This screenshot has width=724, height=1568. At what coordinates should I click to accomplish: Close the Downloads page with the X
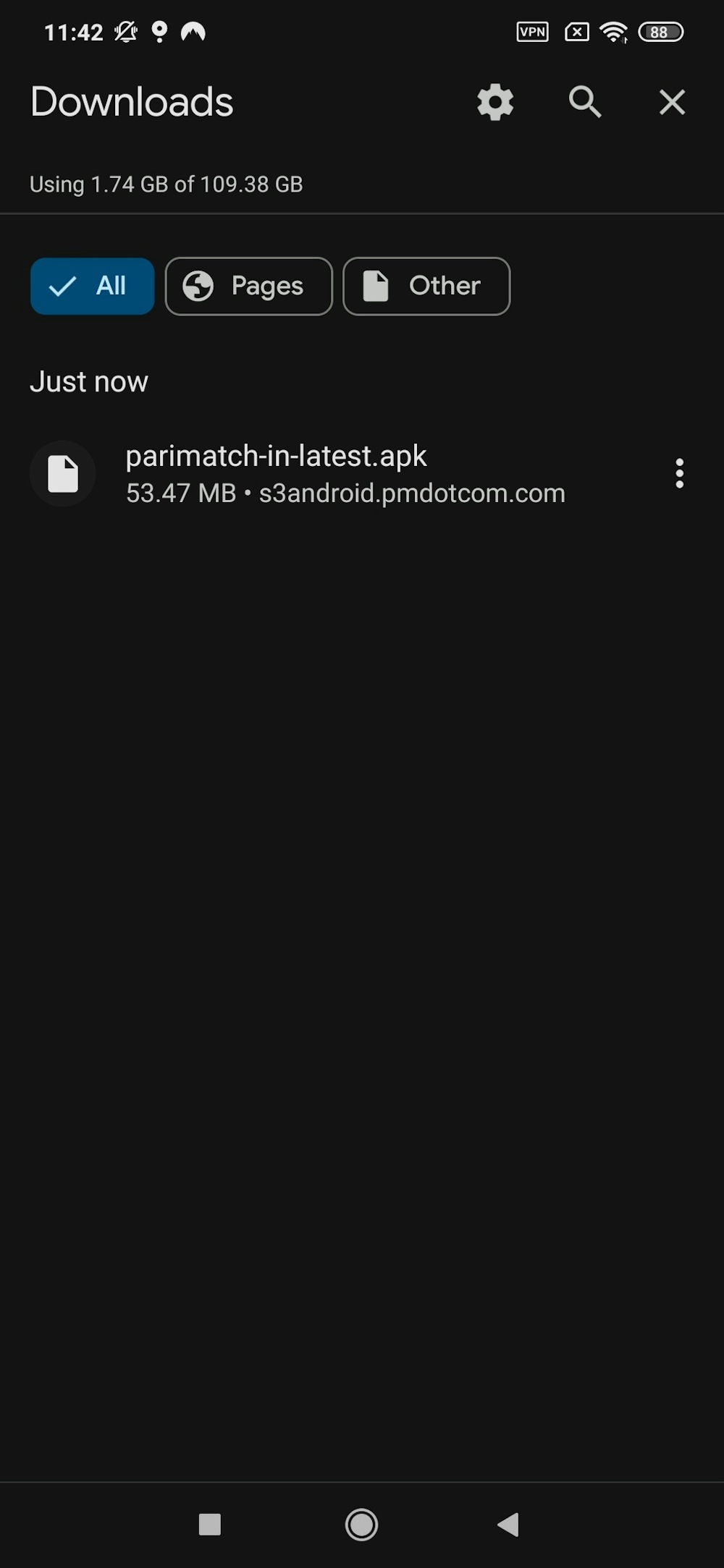[x=672, y=102]
